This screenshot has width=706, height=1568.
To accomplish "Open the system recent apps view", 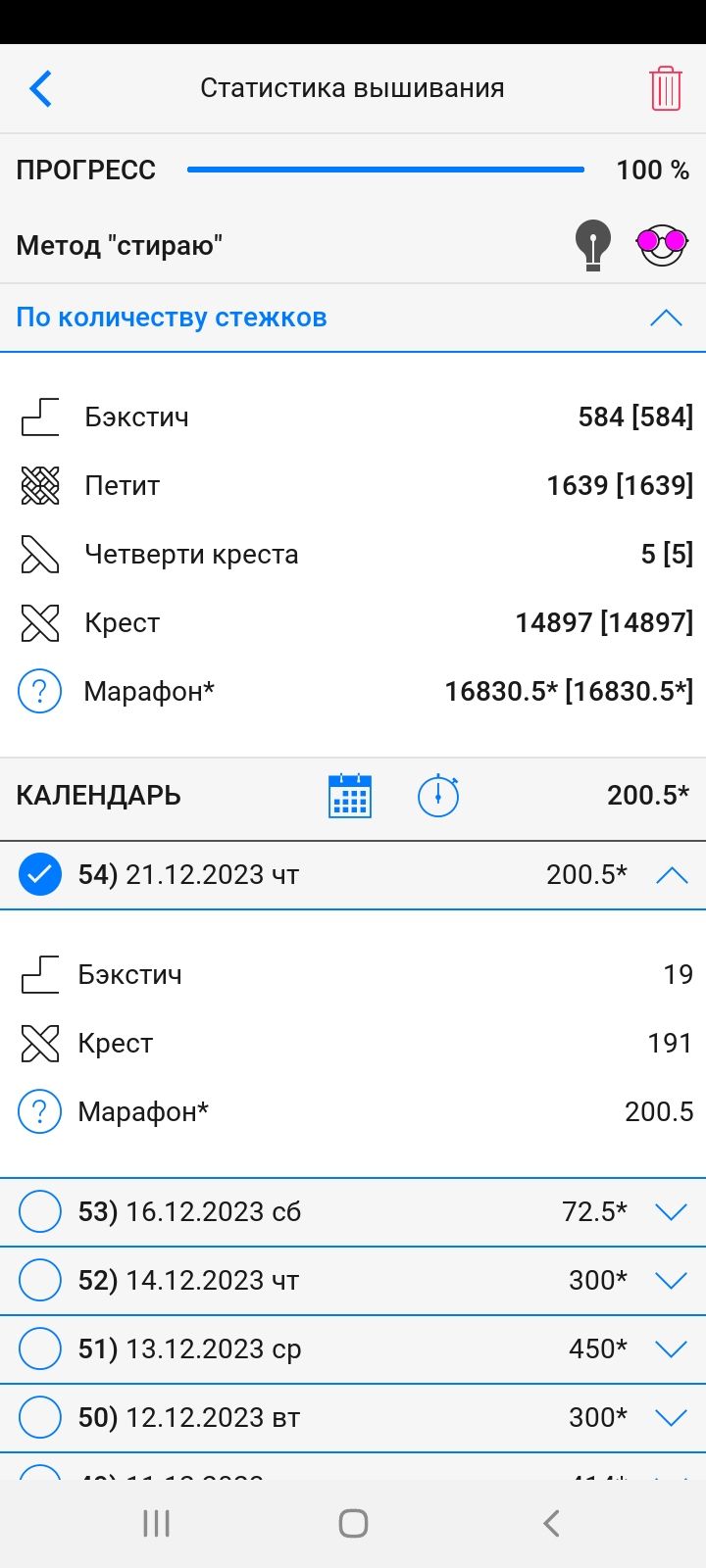I will pyautogui.click(x=157, y=1523).
